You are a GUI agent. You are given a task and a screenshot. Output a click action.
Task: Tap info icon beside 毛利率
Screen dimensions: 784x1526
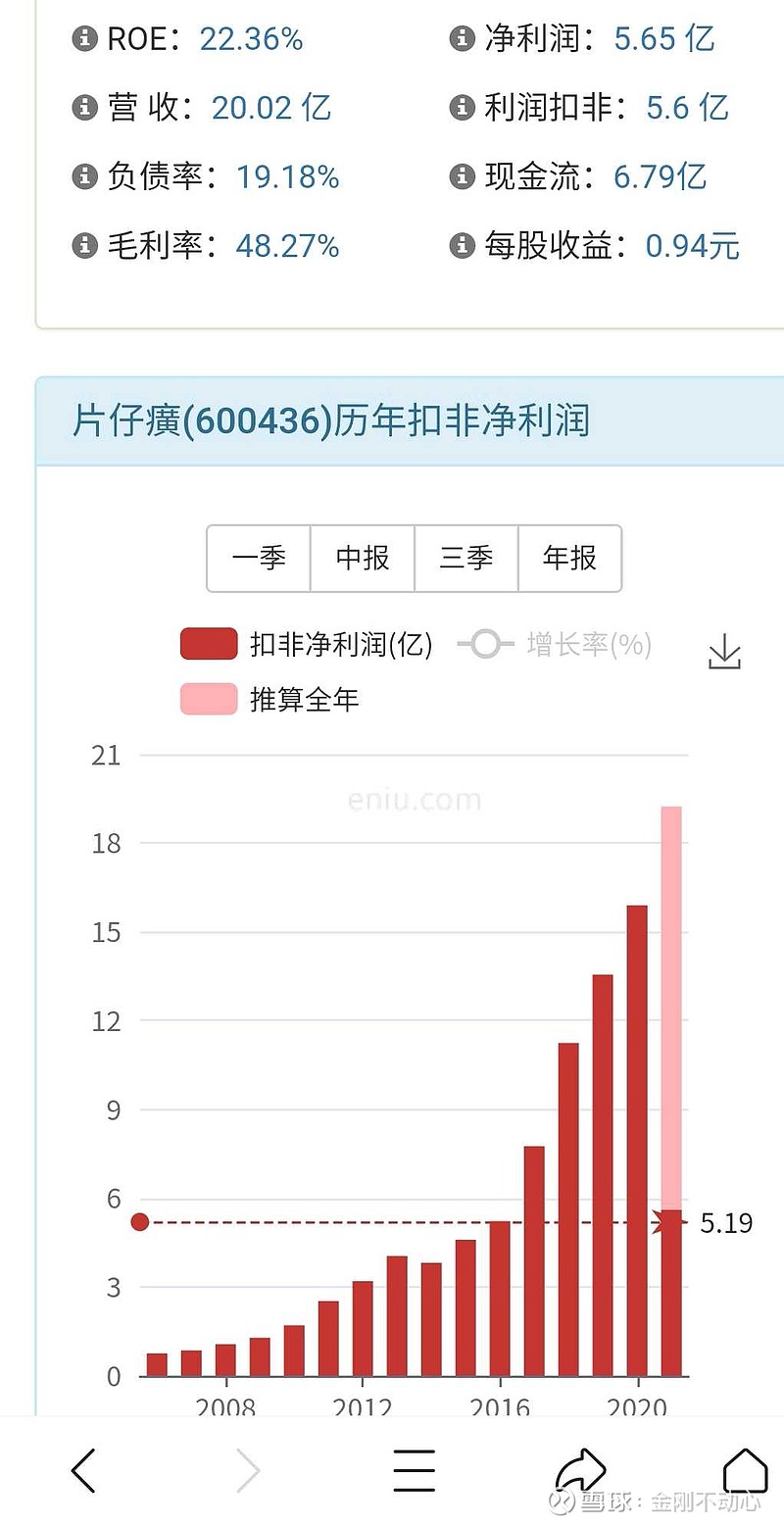[85, 245]
